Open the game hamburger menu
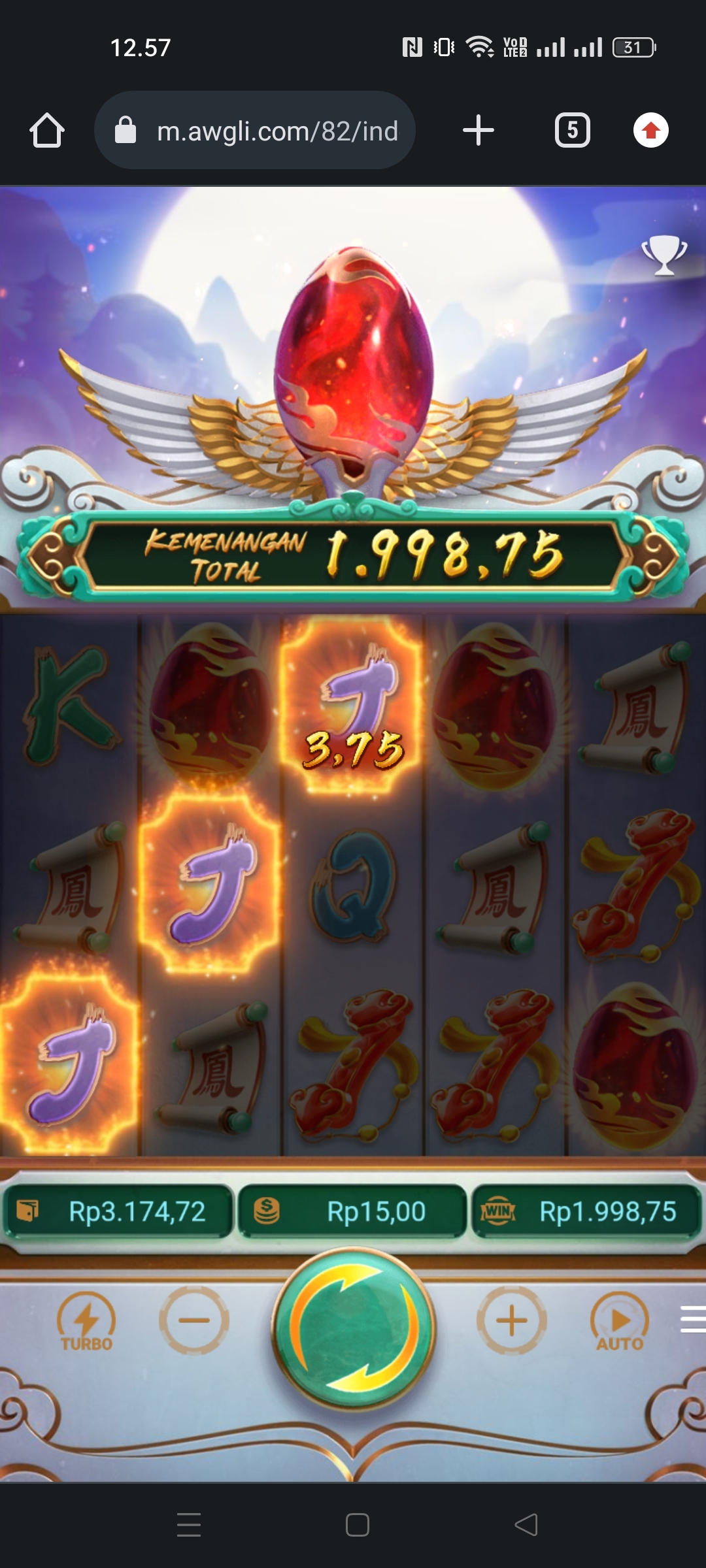The image size is (706, 1568). tap(692, 1318)
